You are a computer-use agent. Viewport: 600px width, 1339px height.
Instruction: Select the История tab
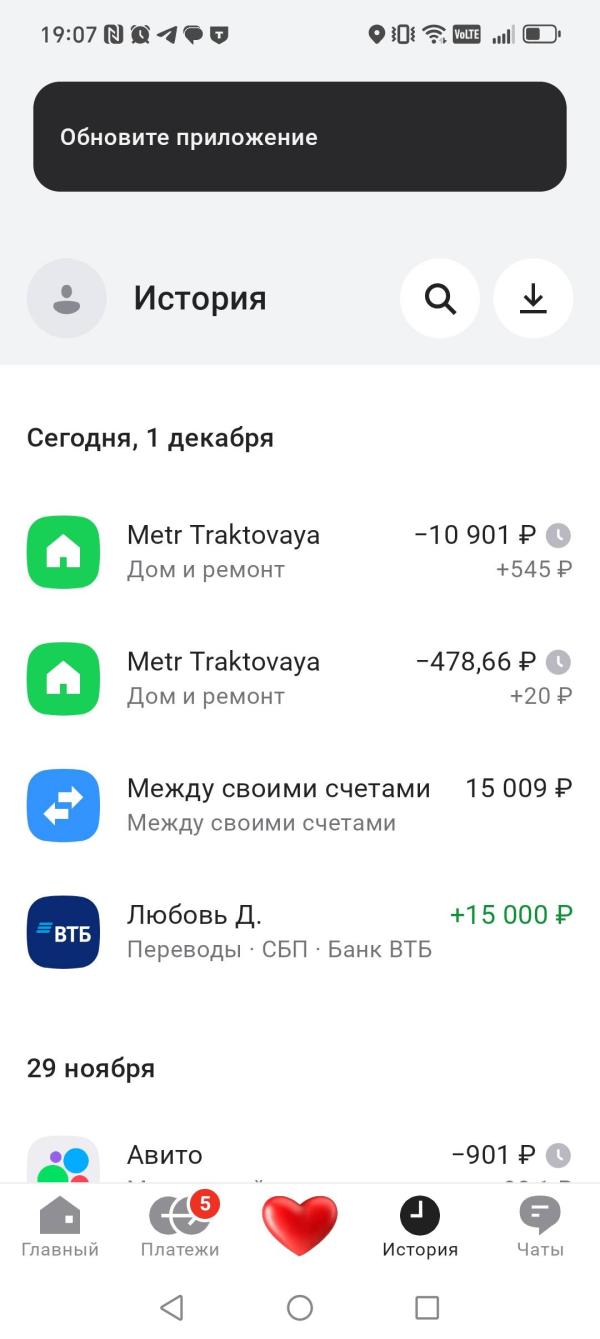[420, 1227]
